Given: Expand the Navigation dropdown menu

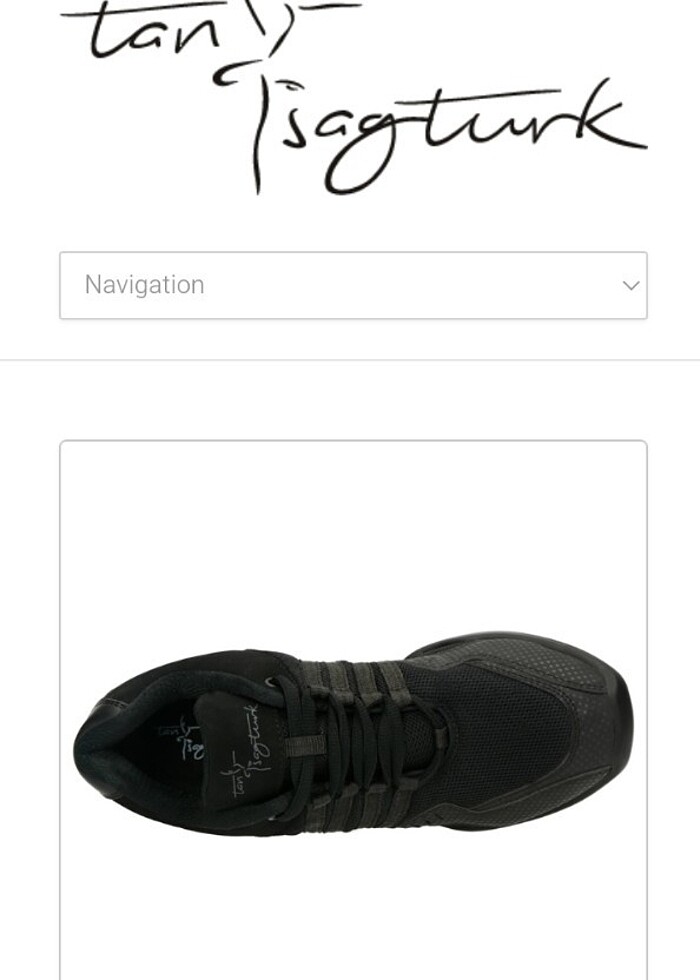Looking at the screenshot, I should (x=353, y=286).
